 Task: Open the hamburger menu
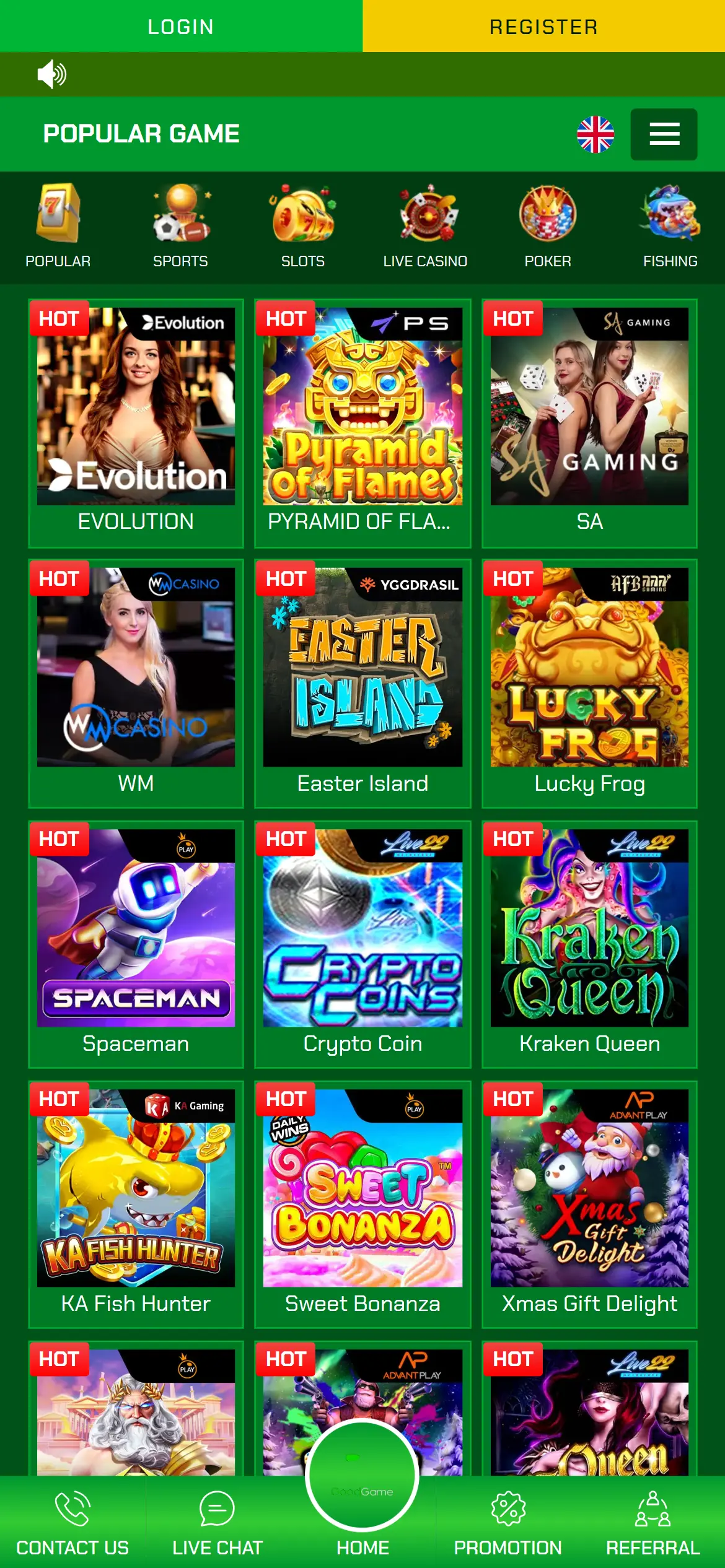[664, 134]
